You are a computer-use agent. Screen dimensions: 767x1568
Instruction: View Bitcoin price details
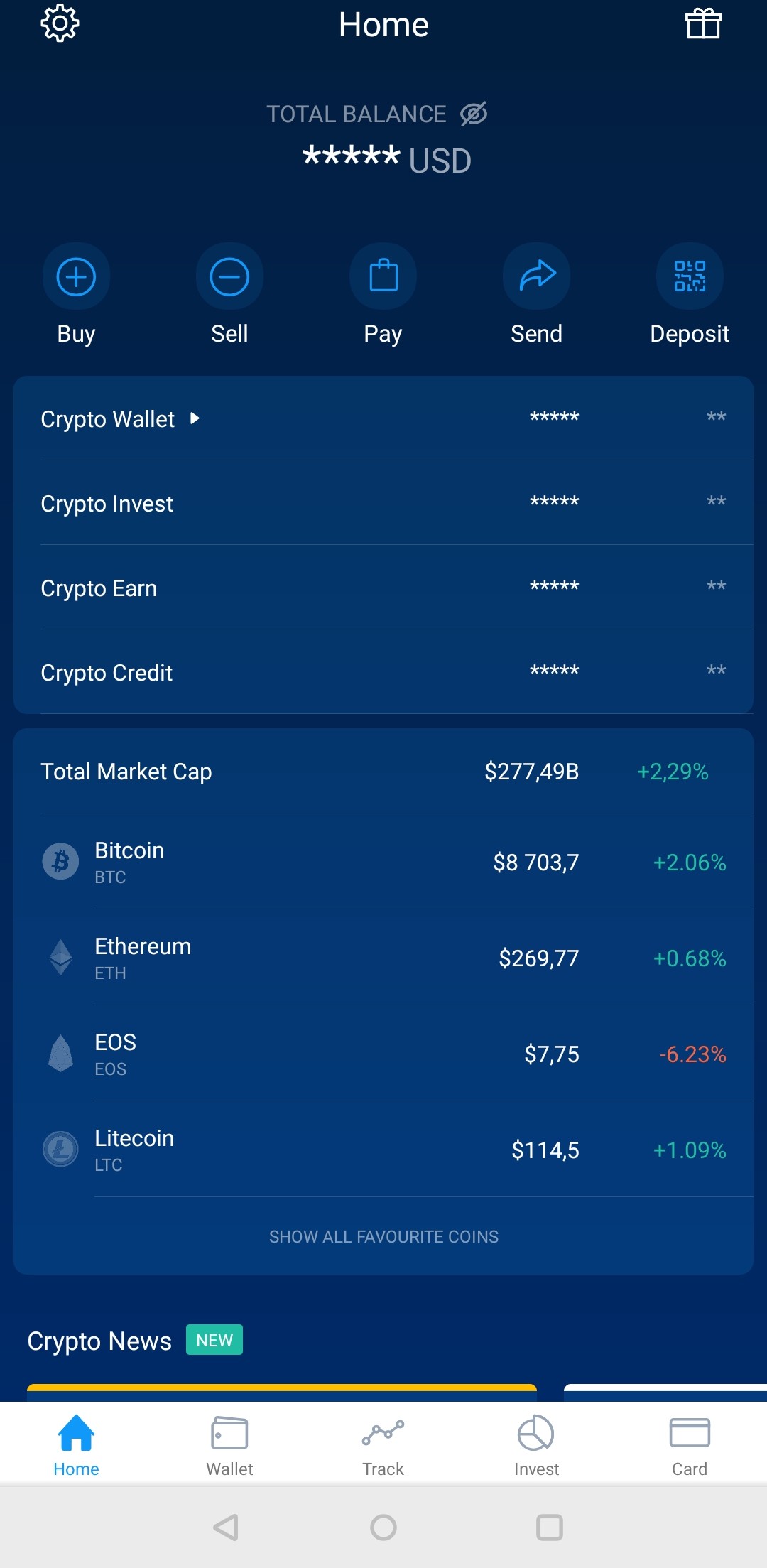coord(383,862)
